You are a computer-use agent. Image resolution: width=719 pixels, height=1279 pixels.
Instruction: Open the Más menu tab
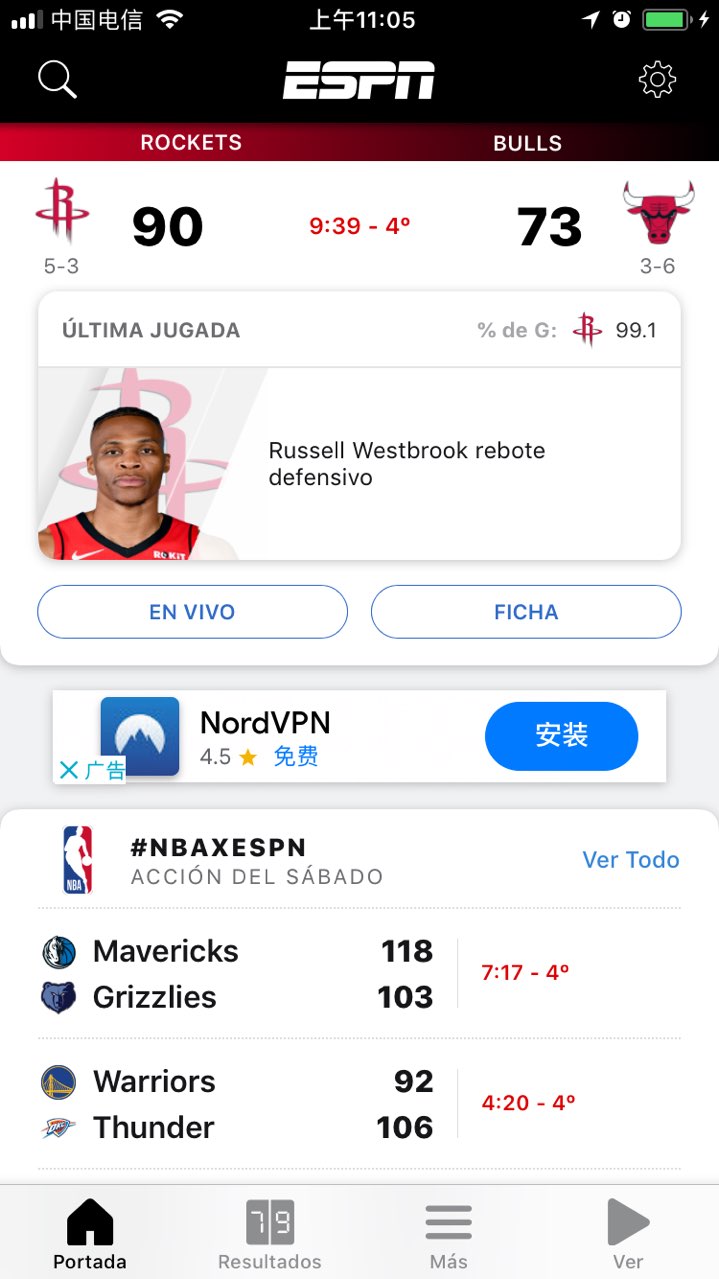(x=448, y=1234)
